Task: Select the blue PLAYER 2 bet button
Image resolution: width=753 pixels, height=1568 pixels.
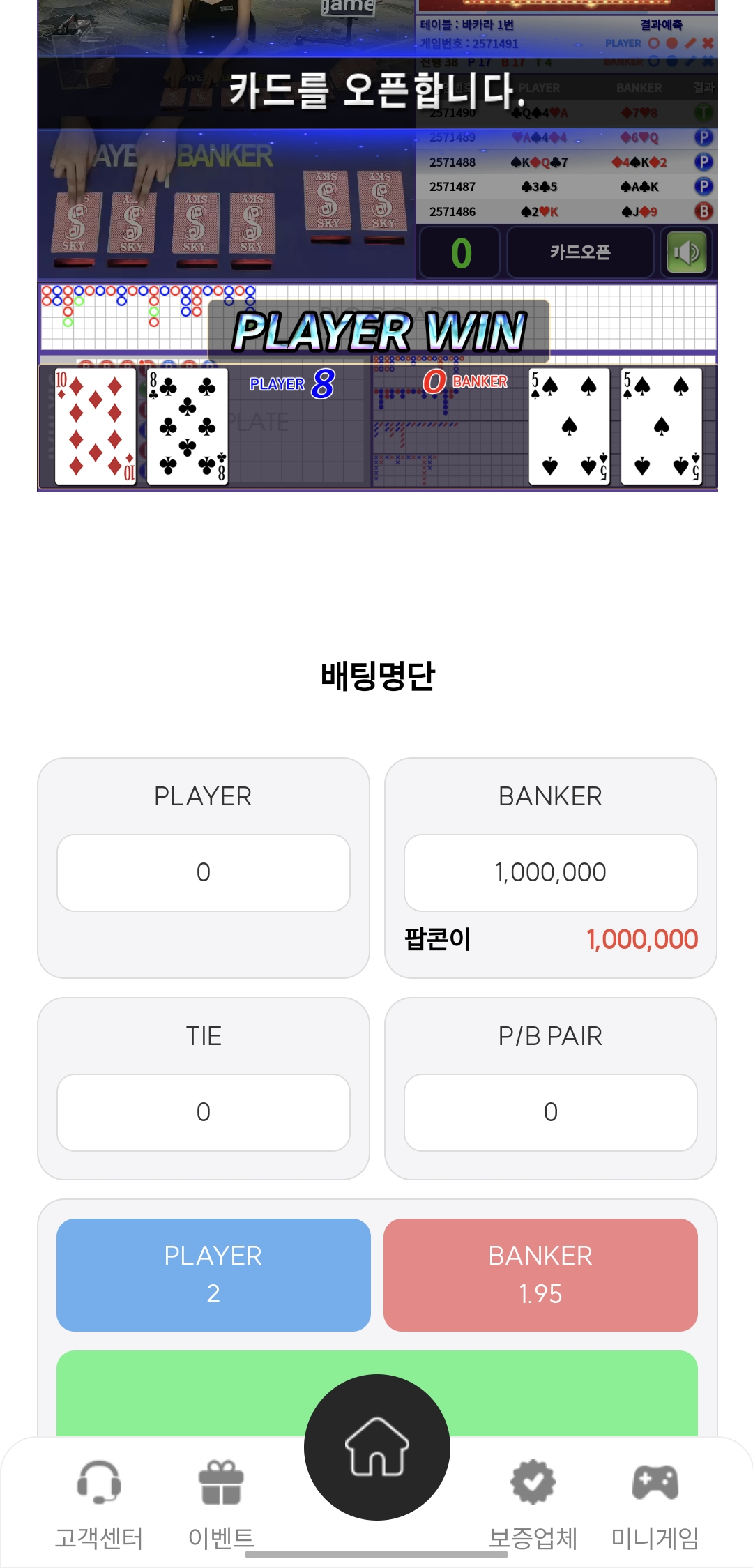Action: click(x=213, y=1274)
